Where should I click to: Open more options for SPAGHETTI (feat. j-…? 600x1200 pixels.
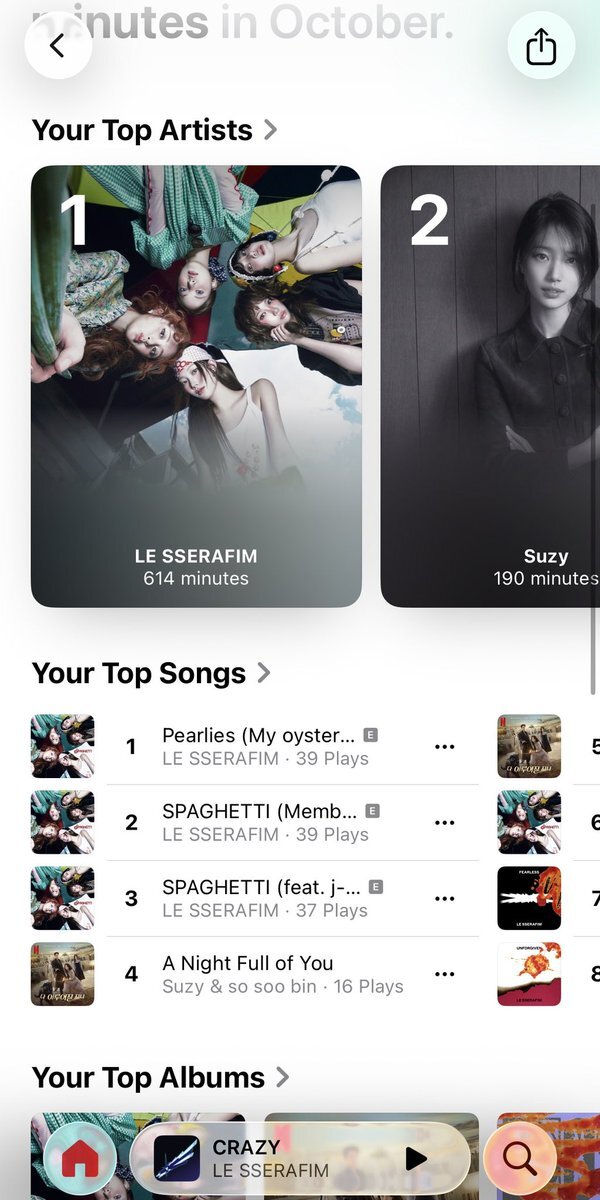pos(445,899)
